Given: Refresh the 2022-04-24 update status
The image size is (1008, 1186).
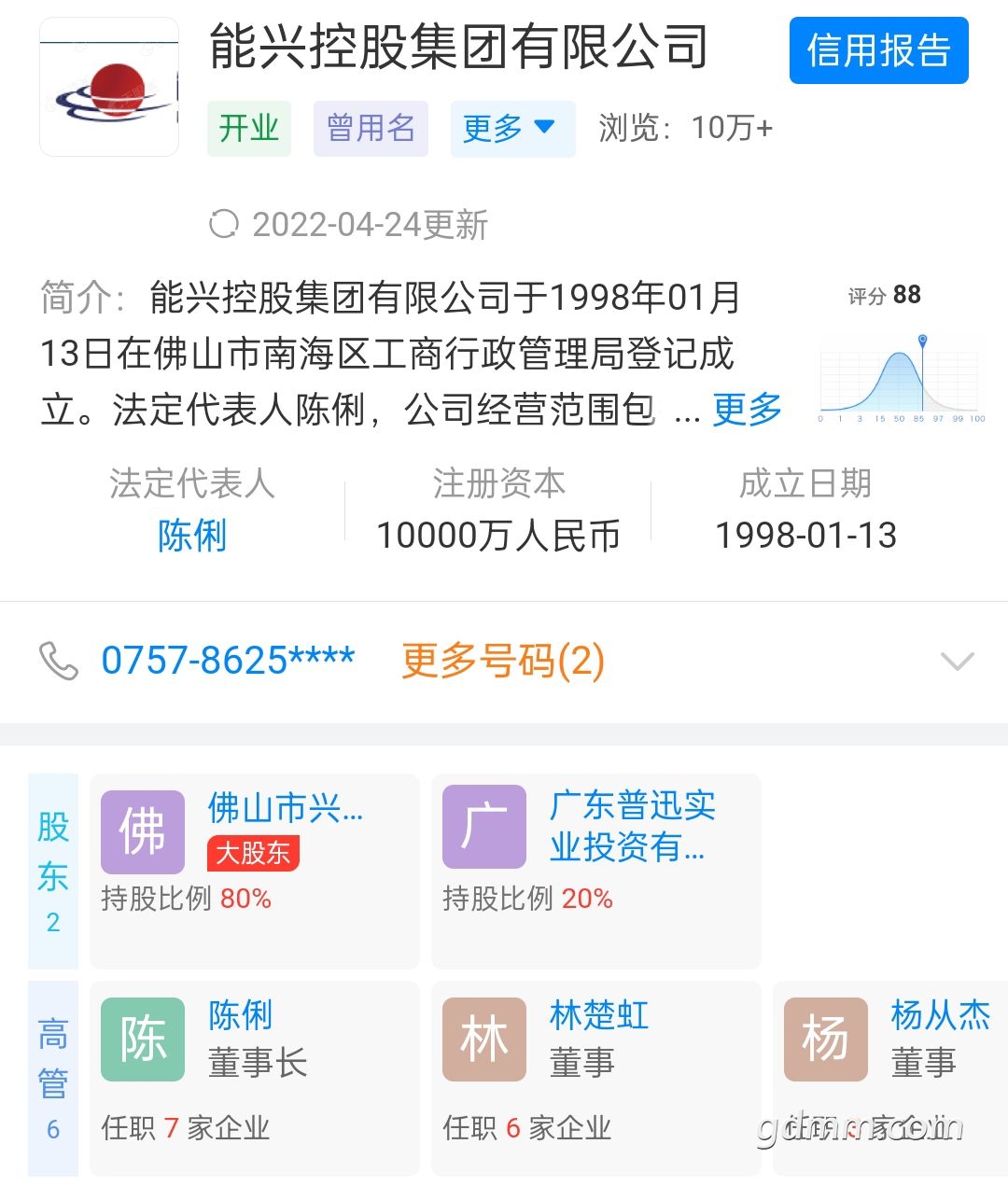Looking at the screenshot, I should tap(224, 225).
